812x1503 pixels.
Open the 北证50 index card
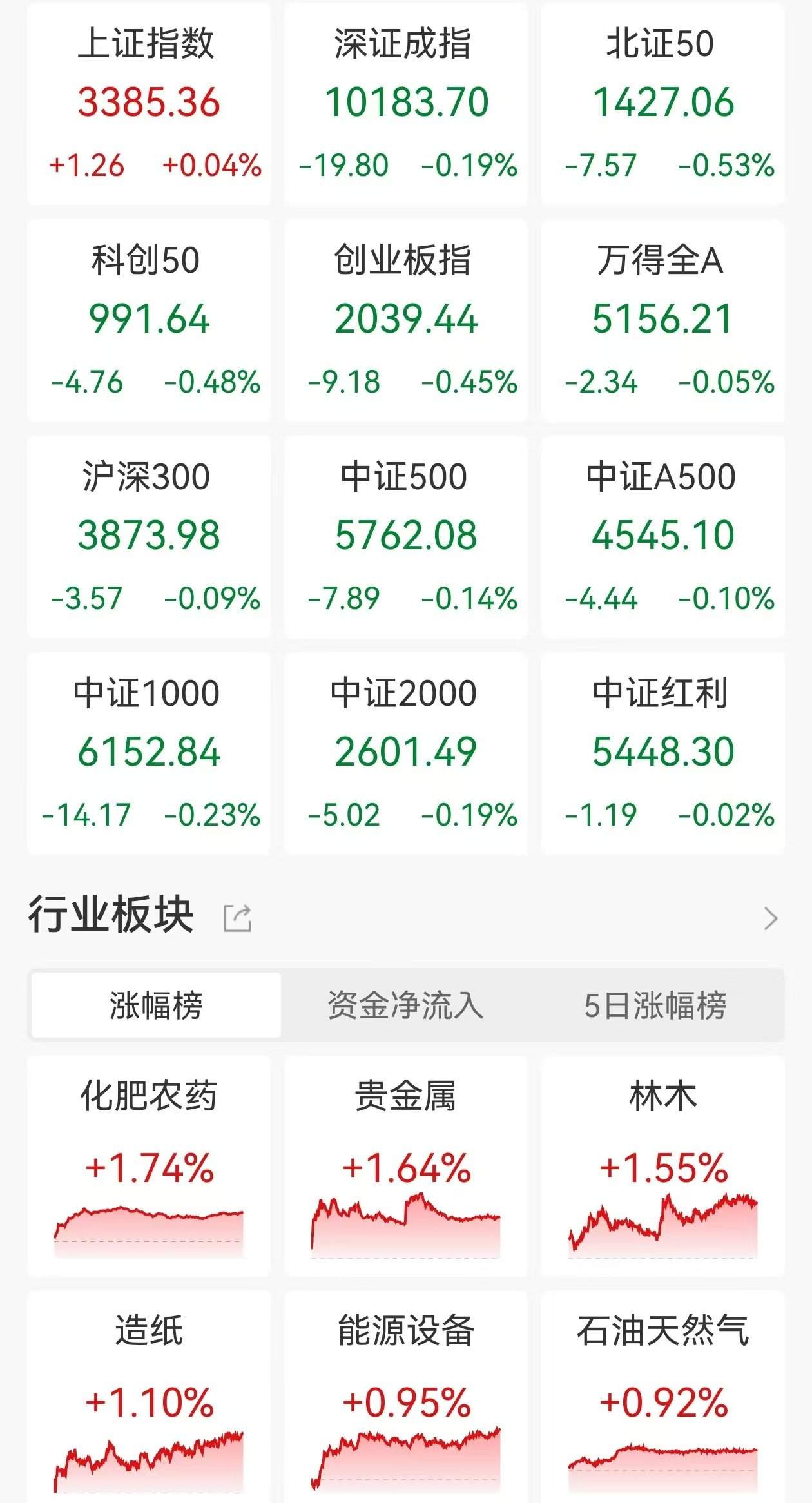[x=662, y=103]
